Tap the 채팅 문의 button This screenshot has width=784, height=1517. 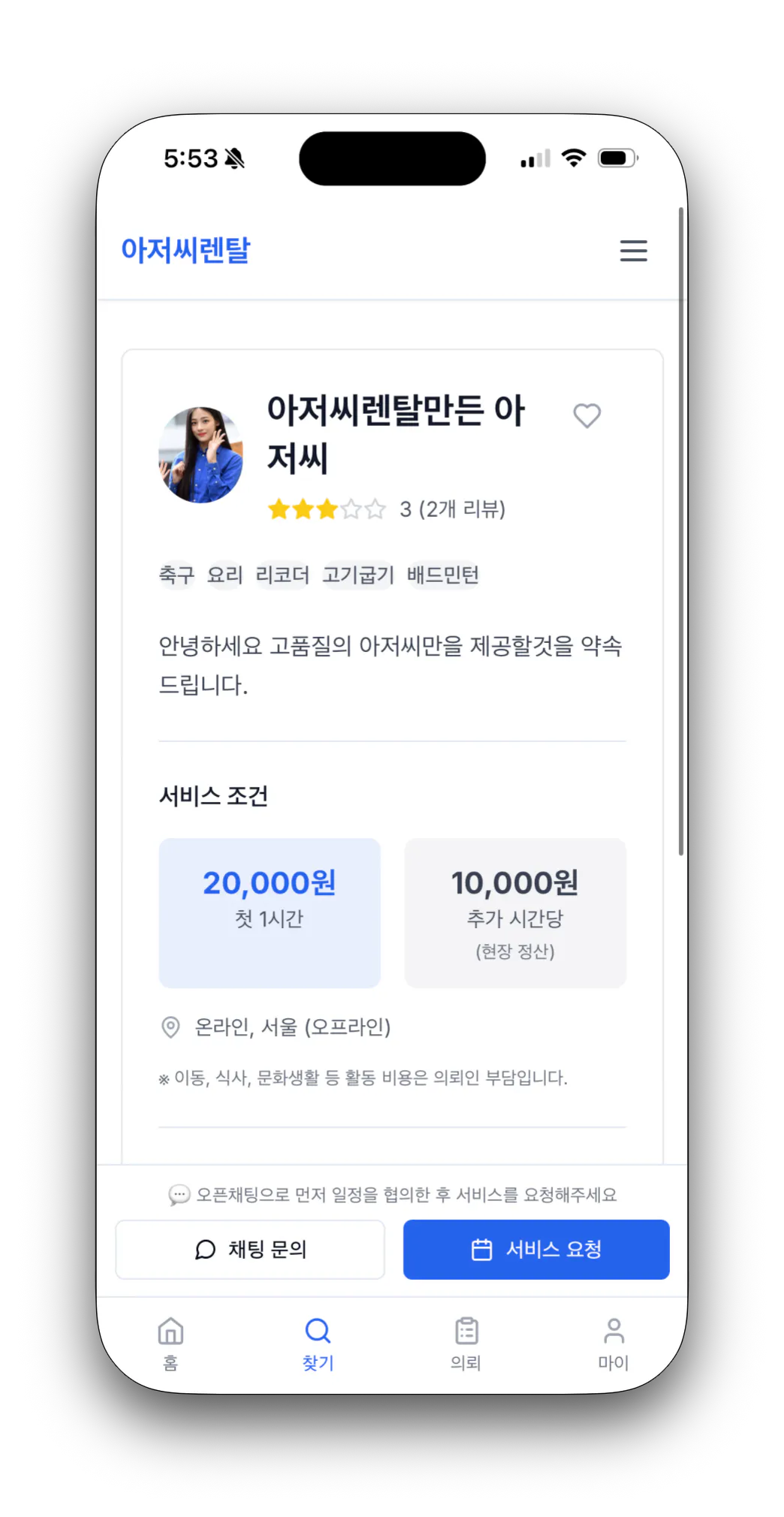point(250,1249)
